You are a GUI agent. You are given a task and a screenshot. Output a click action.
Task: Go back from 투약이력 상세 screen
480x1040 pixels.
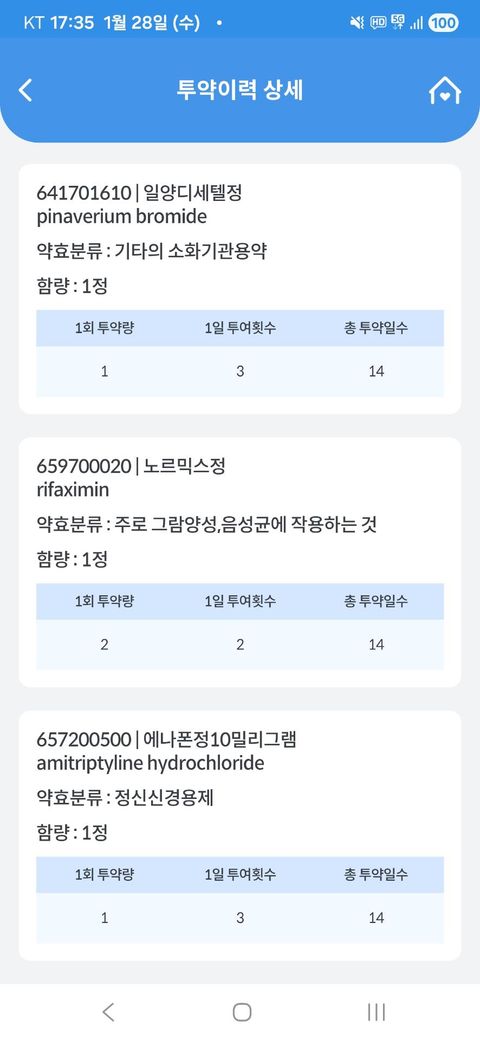(x=25, y=90)
